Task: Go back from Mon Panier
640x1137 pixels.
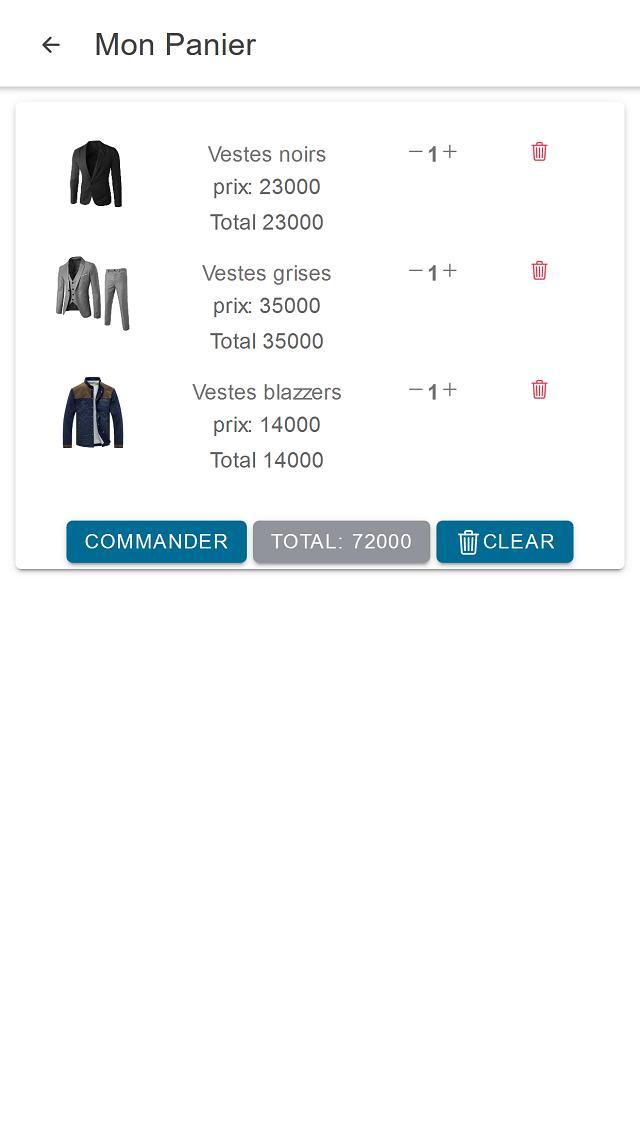Action: point(51,45)
